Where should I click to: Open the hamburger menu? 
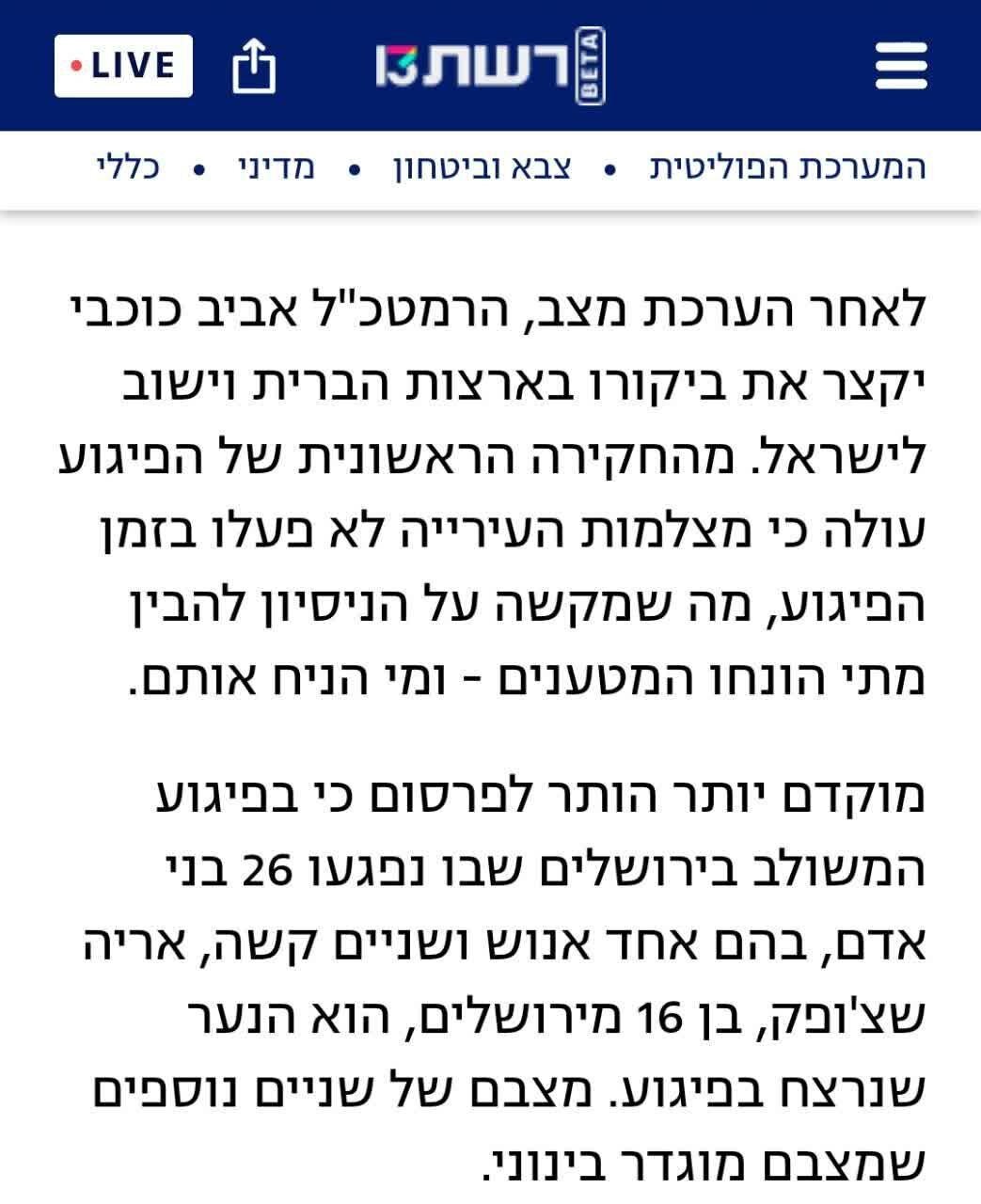900,66
